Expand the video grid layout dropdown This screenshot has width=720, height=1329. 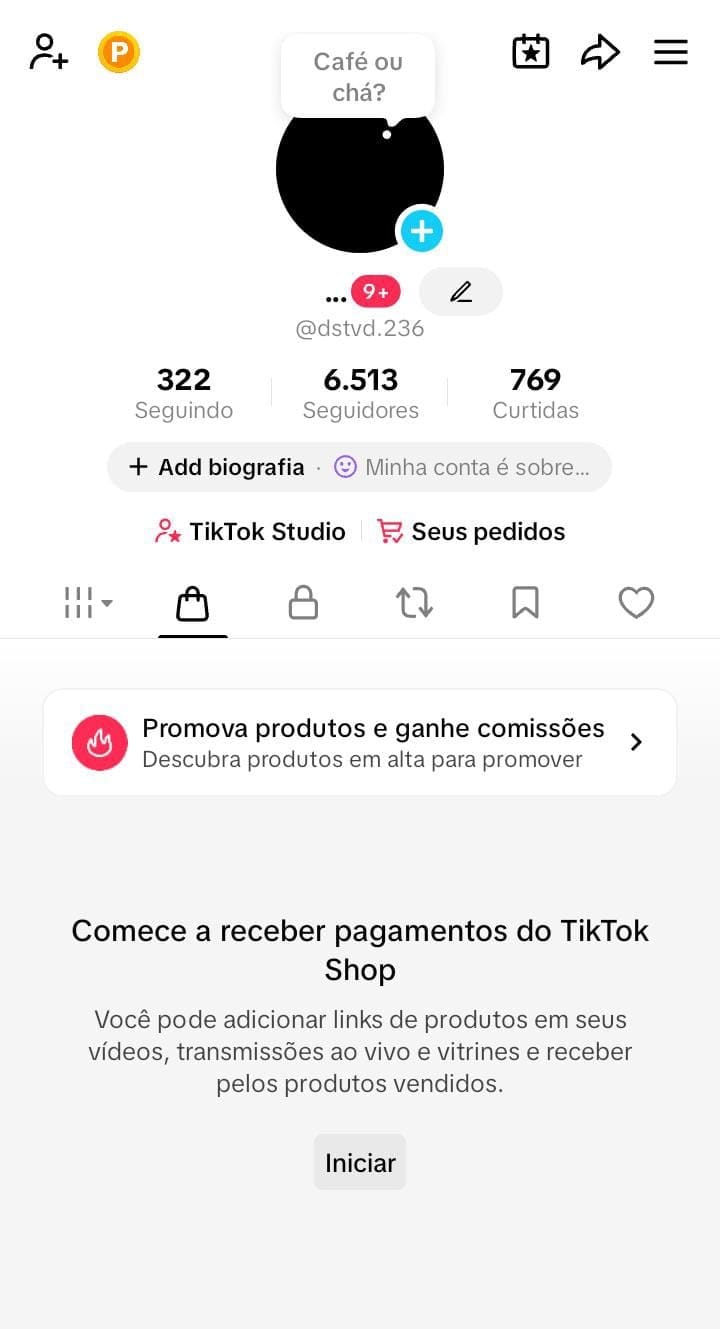click(x=86, y=602)
